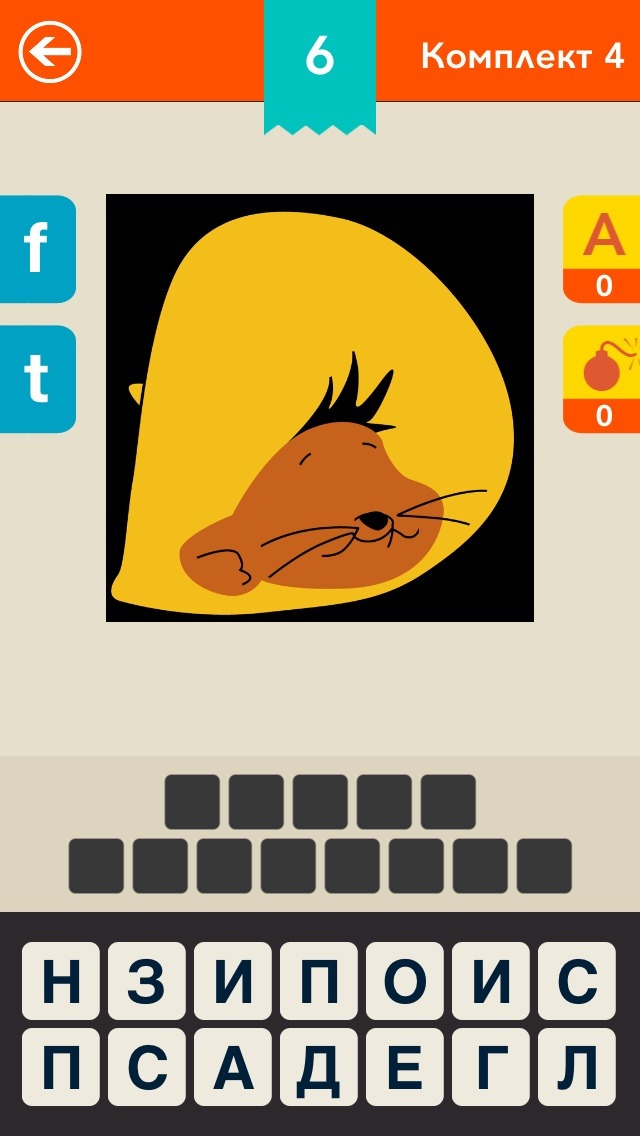
Task: Tap the letter Д tile
Action: 320,1067
